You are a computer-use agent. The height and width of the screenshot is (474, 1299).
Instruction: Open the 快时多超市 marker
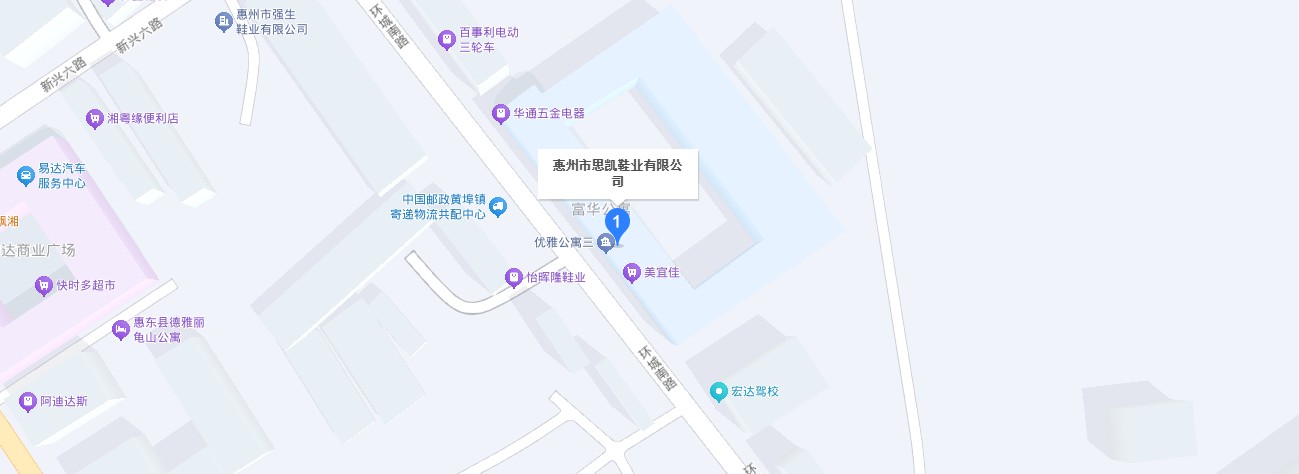click(x=44, y=286)
